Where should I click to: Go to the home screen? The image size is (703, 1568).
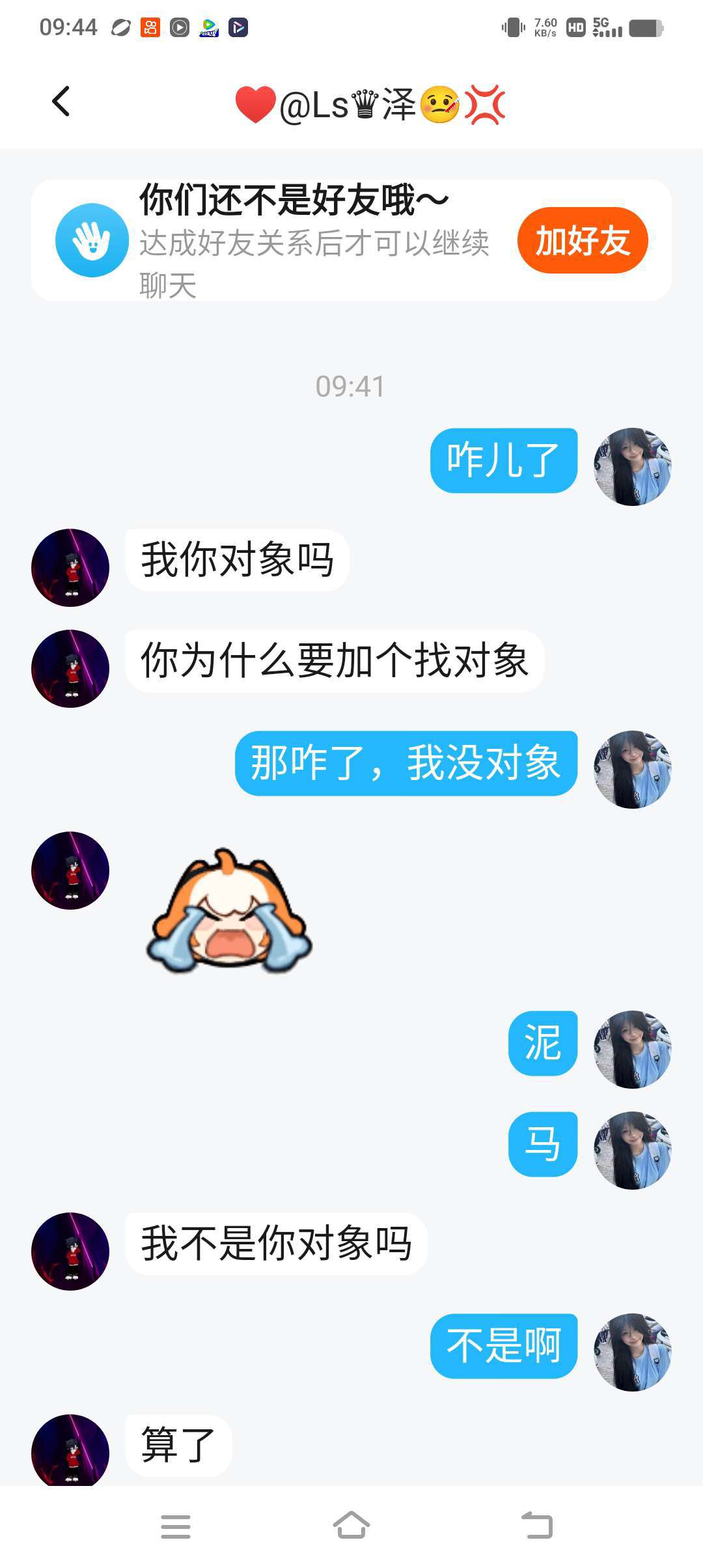pos(351,1525)
